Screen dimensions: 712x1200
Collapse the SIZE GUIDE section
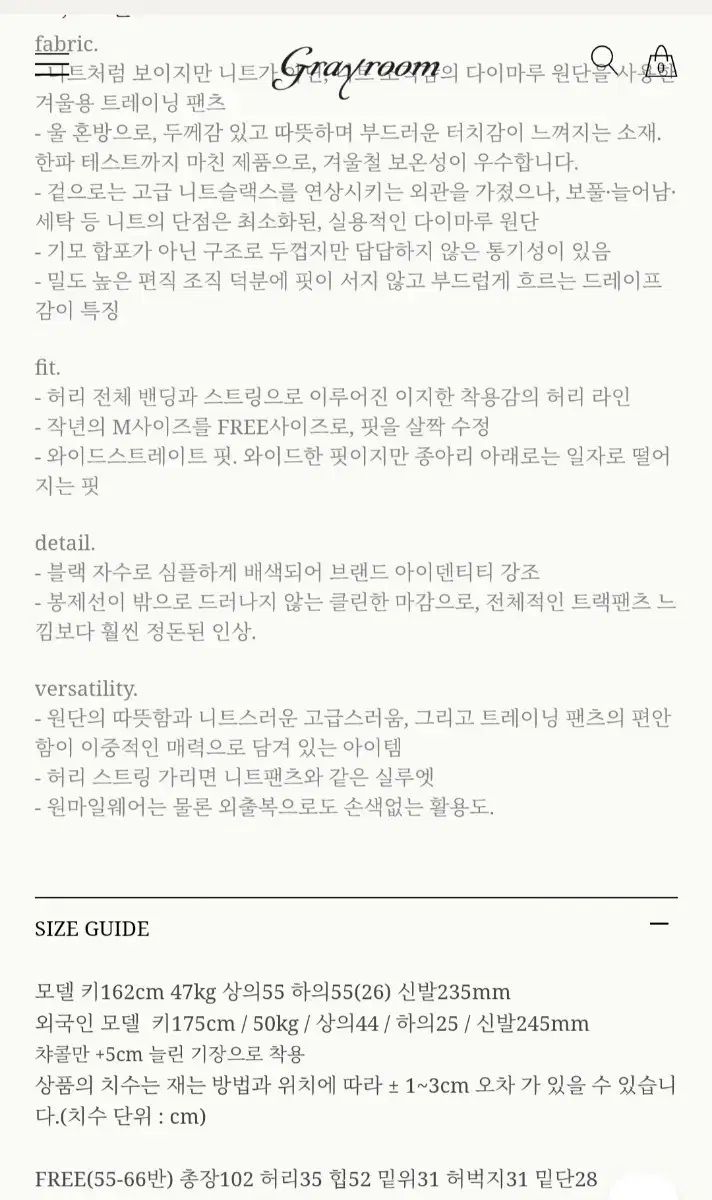tap(658, 925)
